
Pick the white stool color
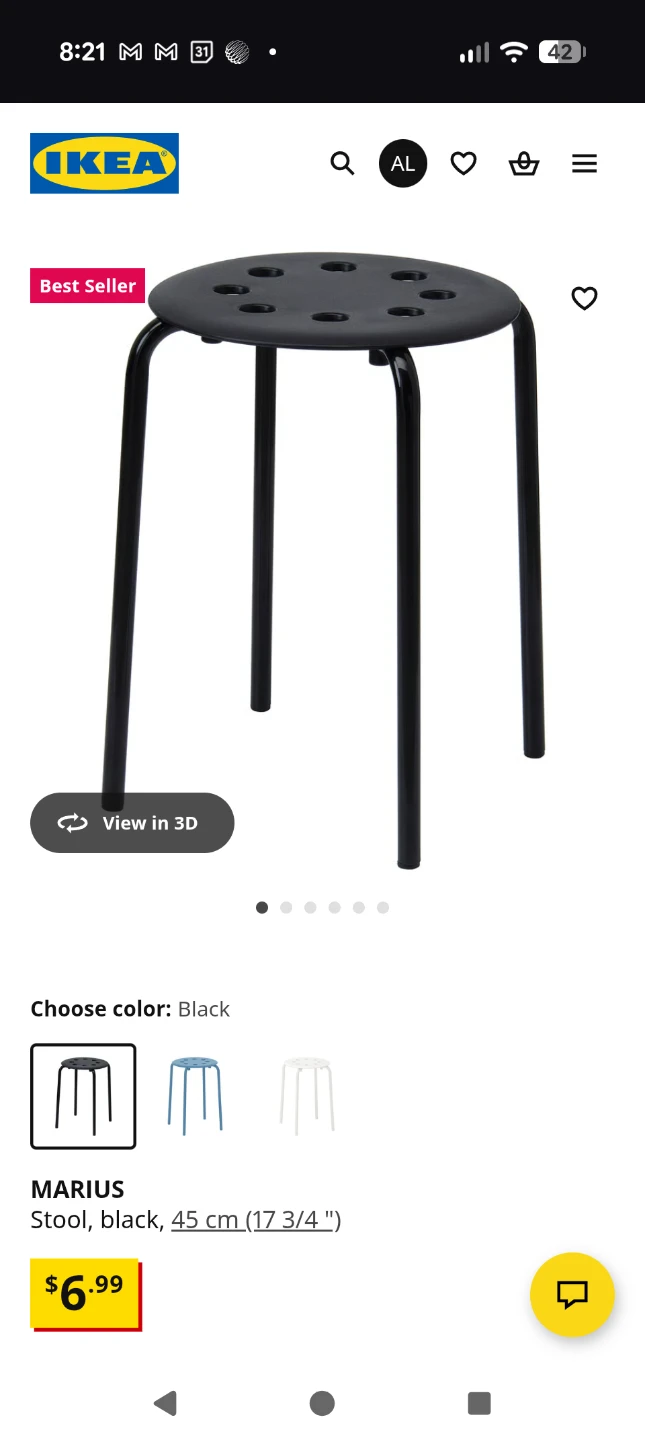point(306,1096)
